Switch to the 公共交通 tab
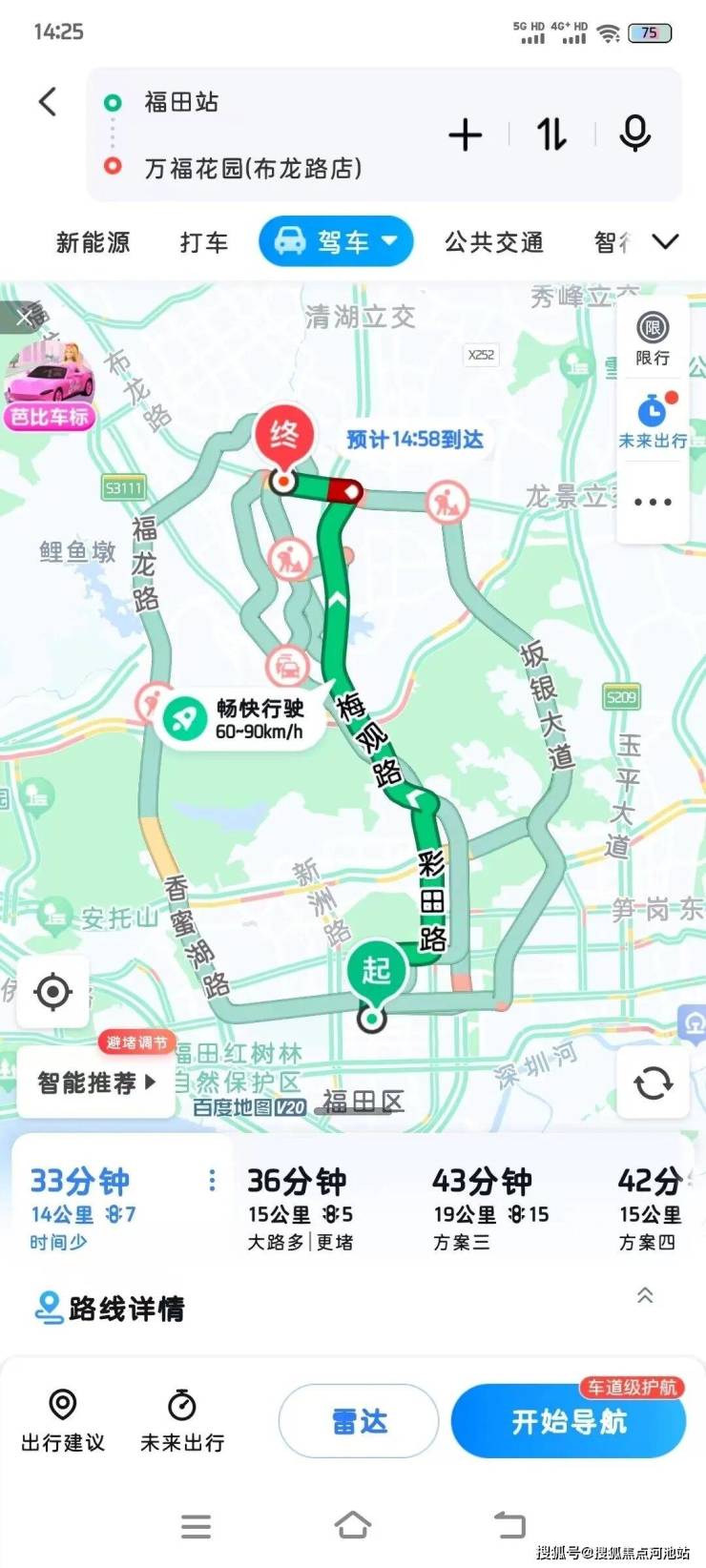This screenshot has height=1568, width=706. [x=494, y=242]
